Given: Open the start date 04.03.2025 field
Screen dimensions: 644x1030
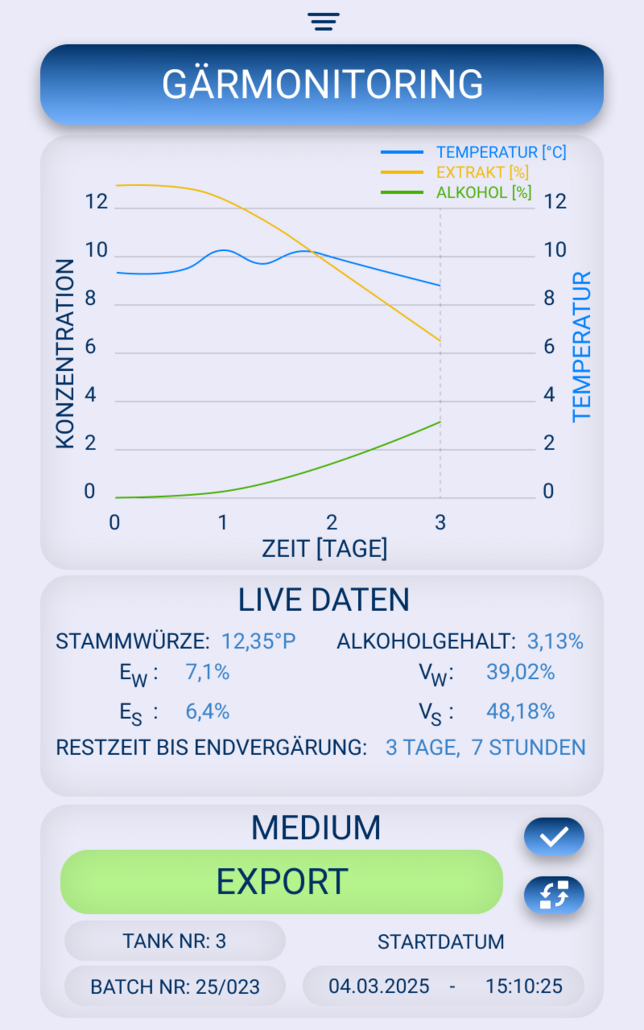Looking at the screenshot, I should (380, 986).
